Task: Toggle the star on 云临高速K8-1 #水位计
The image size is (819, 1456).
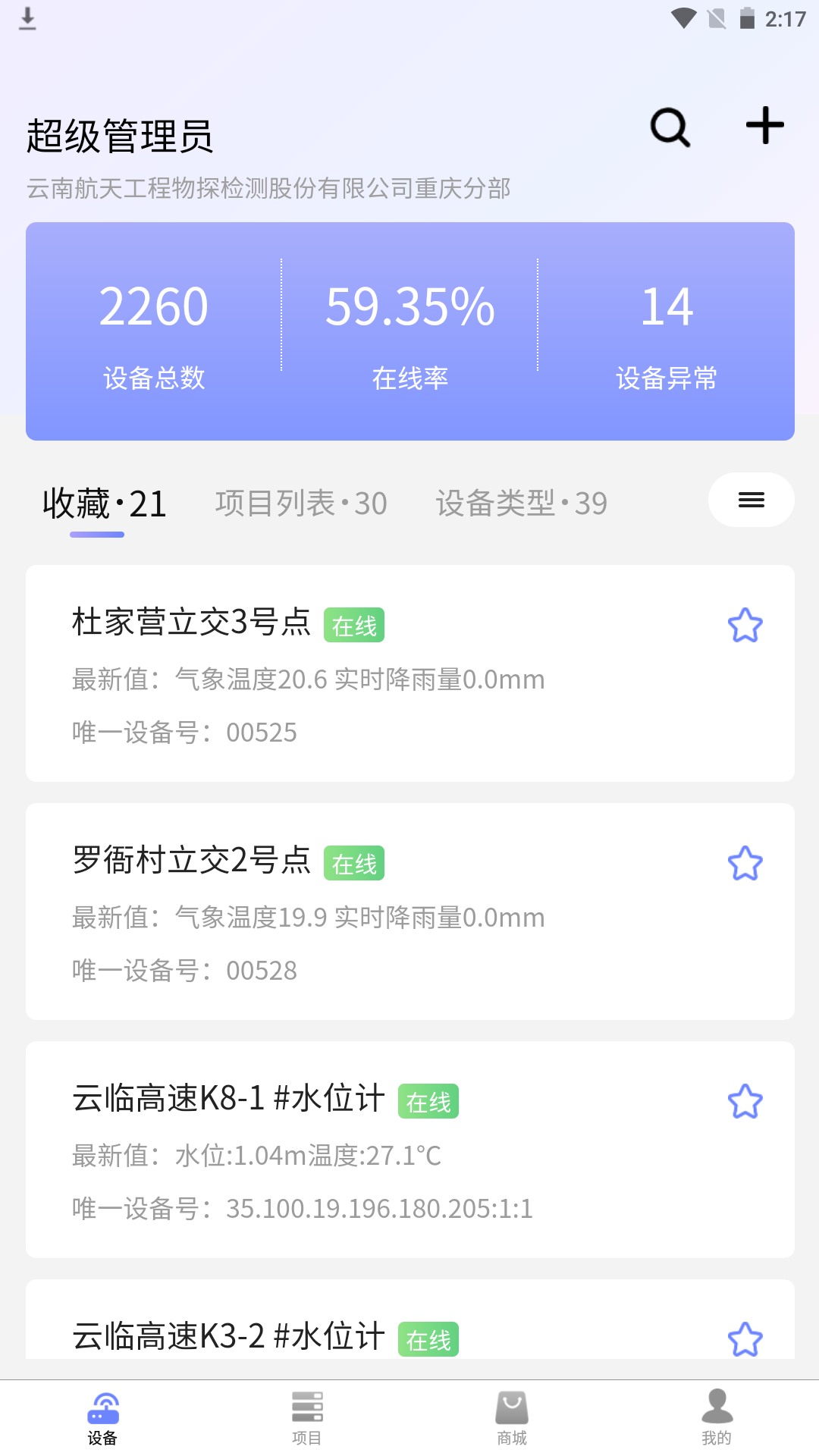Action: pos(746,1101)
